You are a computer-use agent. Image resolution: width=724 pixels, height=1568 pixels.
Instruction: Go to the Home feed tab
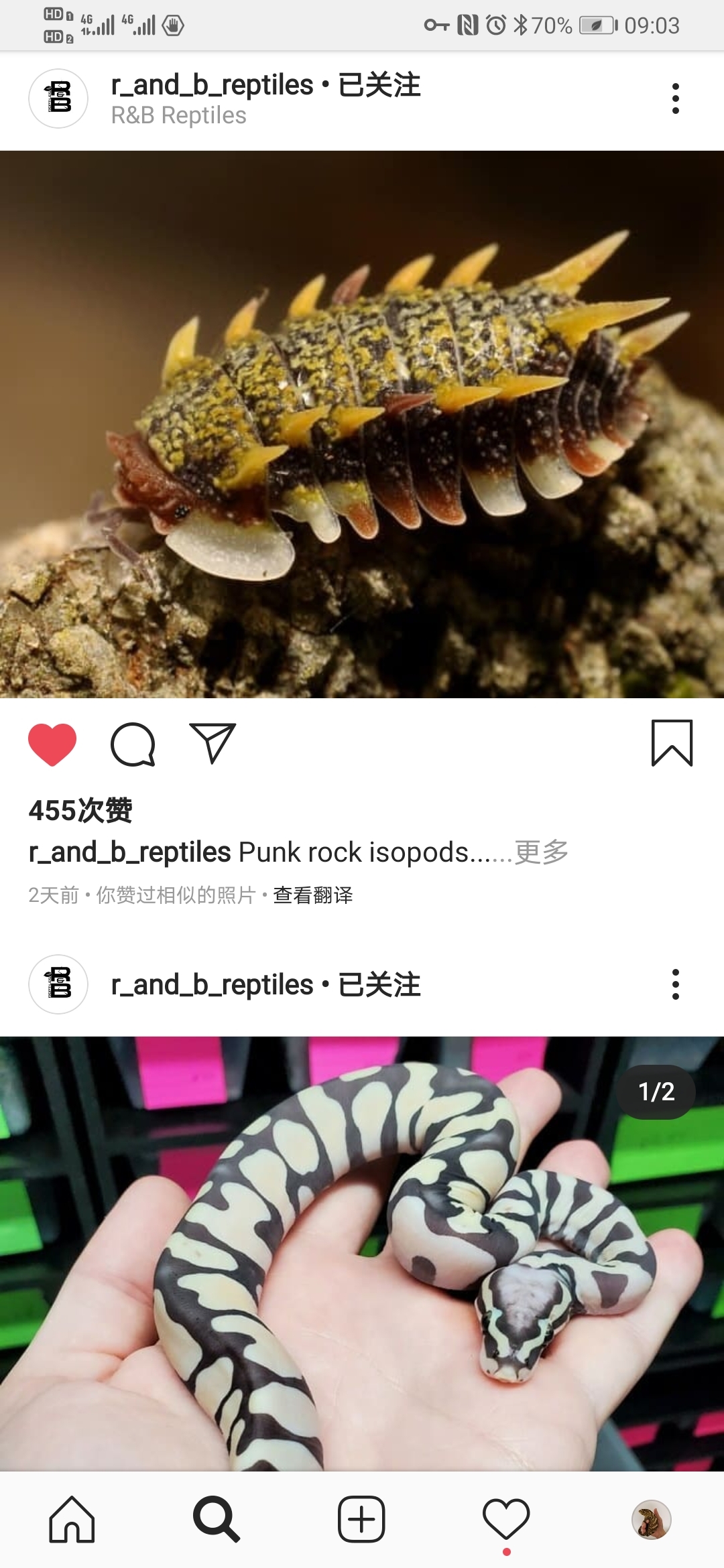click(x=72, y=1519)
